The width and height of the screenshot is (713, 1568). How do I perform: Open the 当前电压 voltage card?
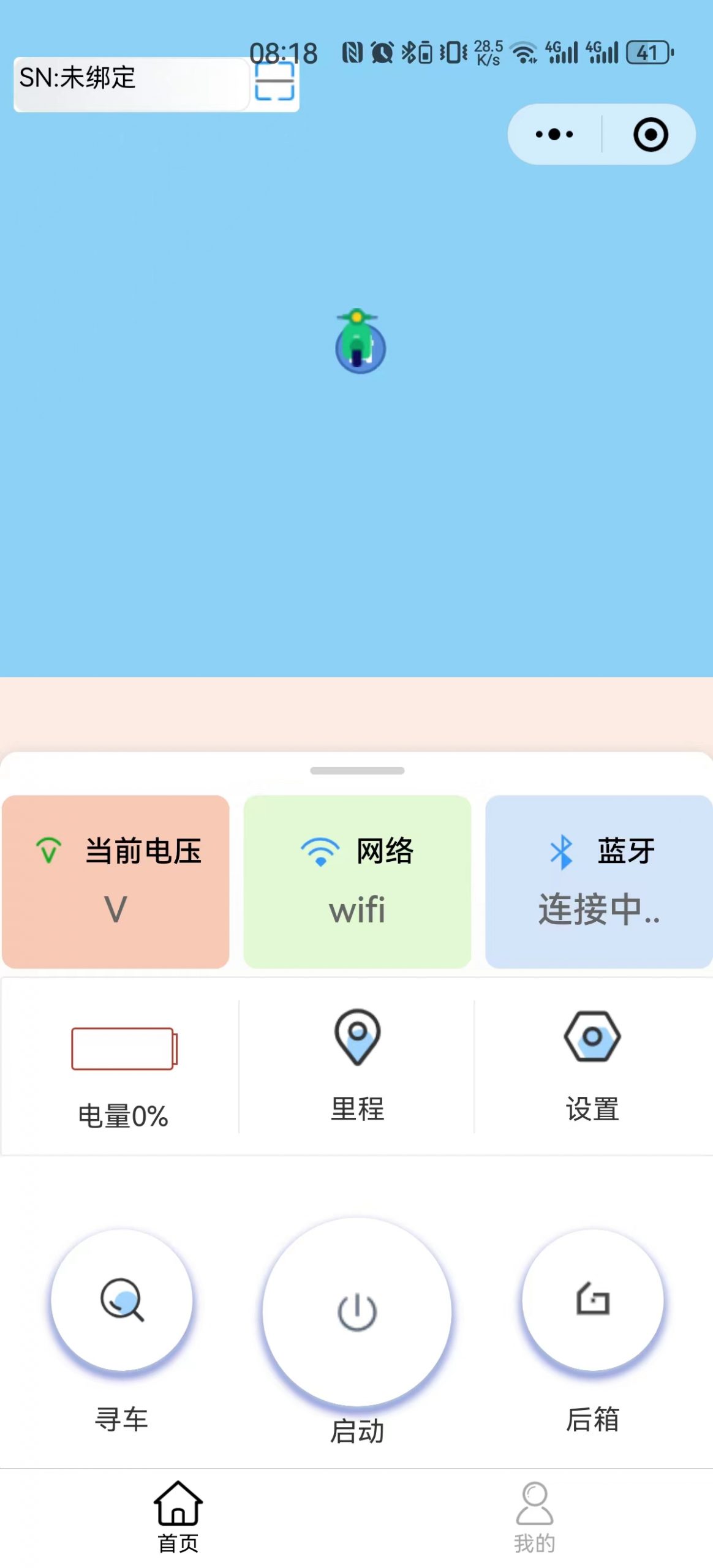point(116,881)
